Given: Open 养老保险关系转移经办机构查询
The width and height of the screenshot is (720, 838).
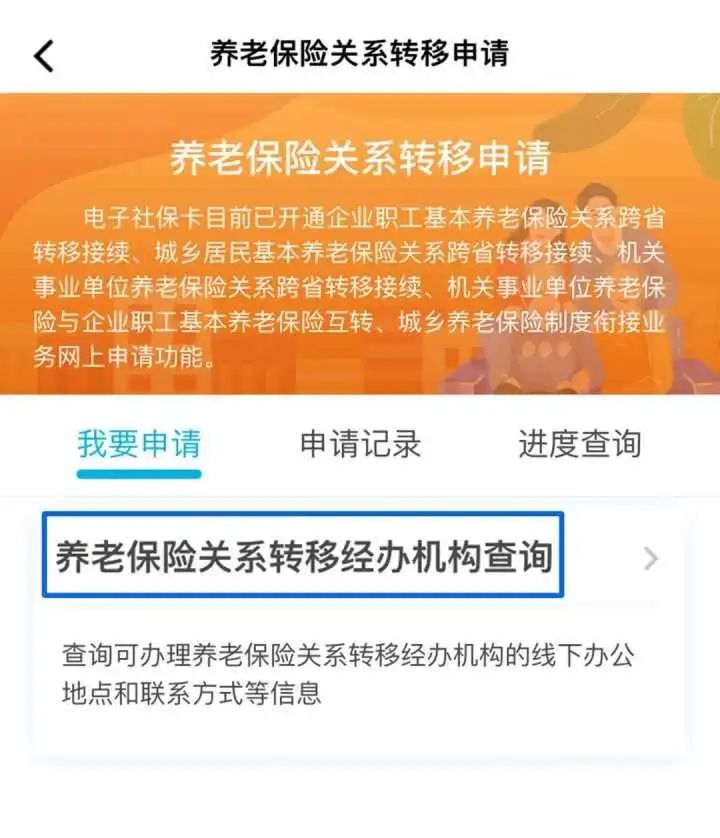Looking at the screenshot, I should (x=358, y=557).
